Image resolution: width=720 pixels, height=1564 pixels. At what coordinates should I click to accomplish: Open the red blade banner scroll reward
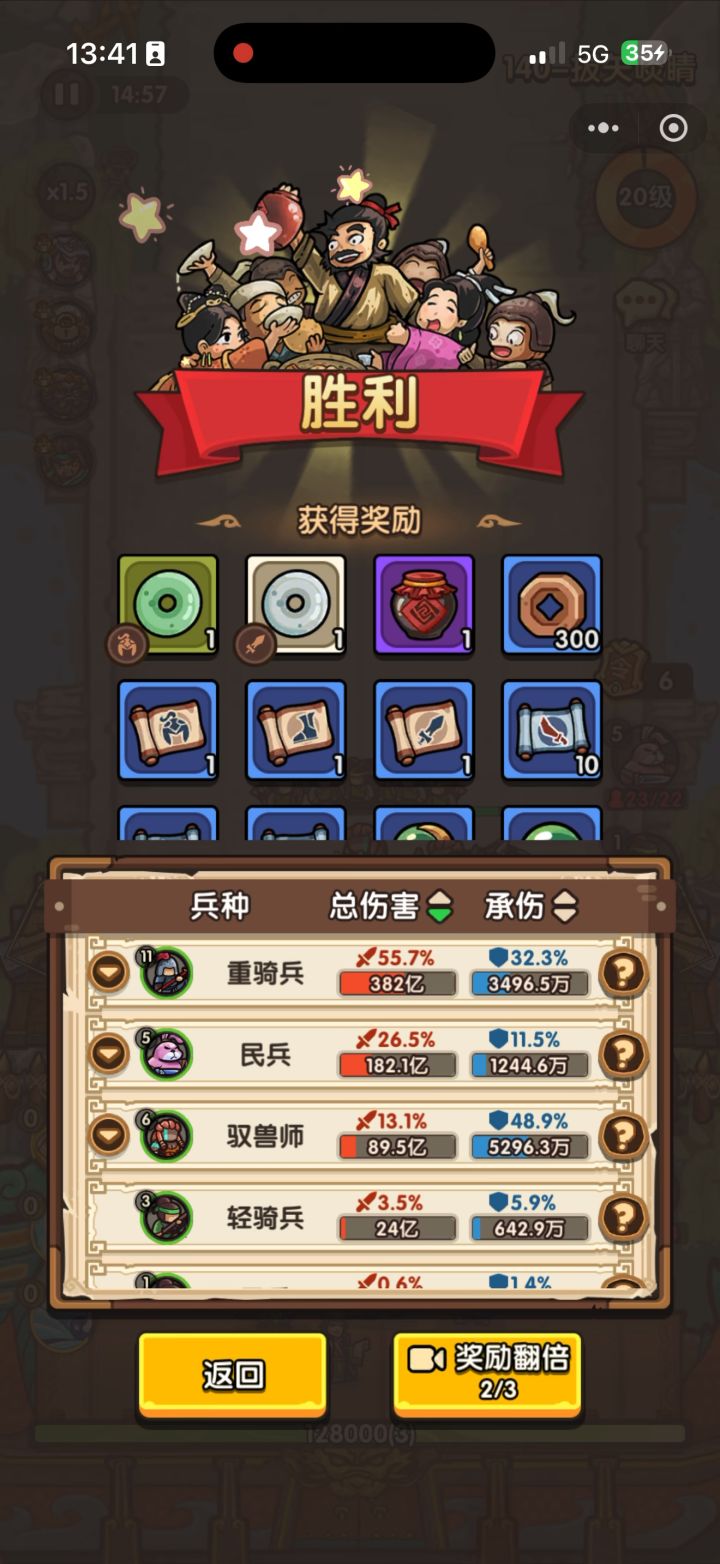552,730
